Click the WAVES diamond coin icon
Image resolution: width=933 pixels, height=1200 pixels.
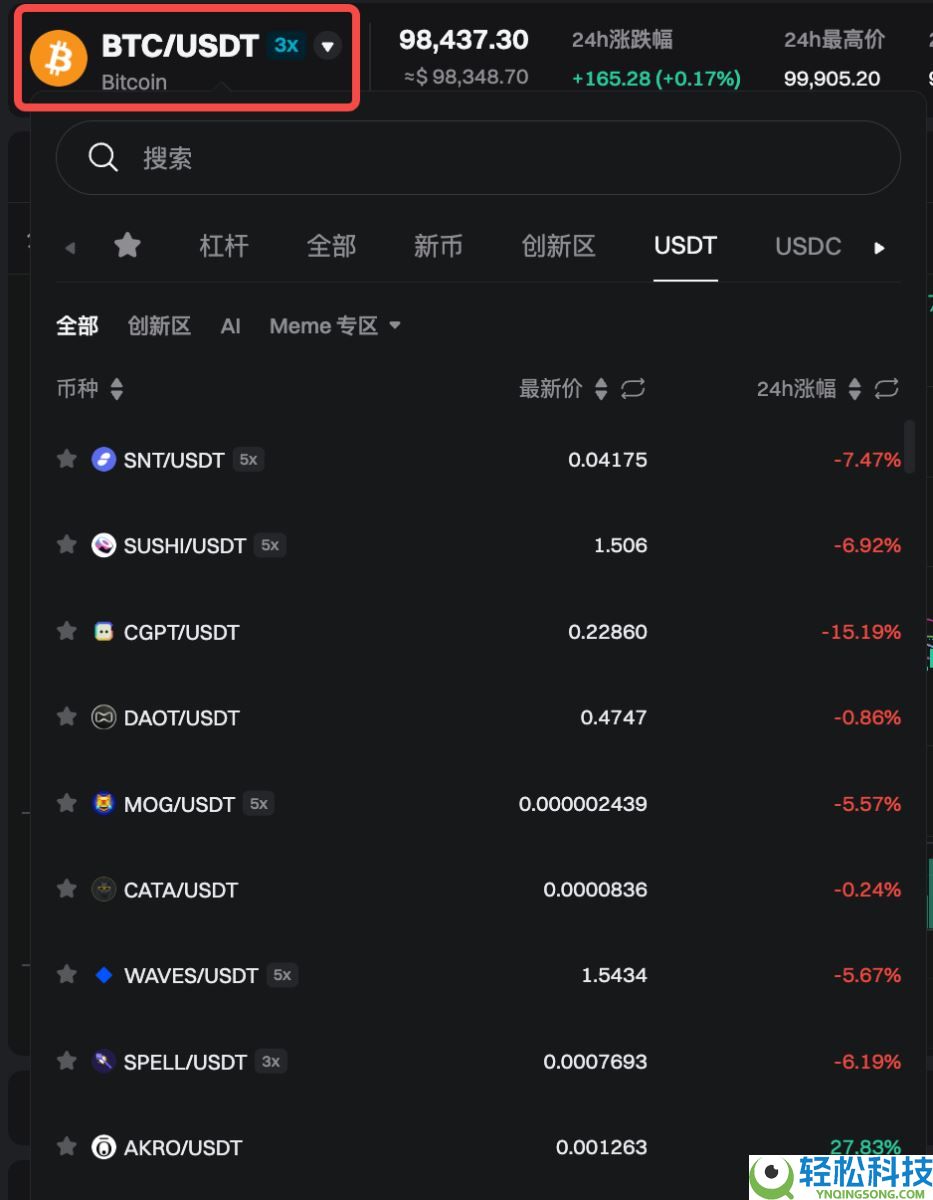click(x=104, y=975)
